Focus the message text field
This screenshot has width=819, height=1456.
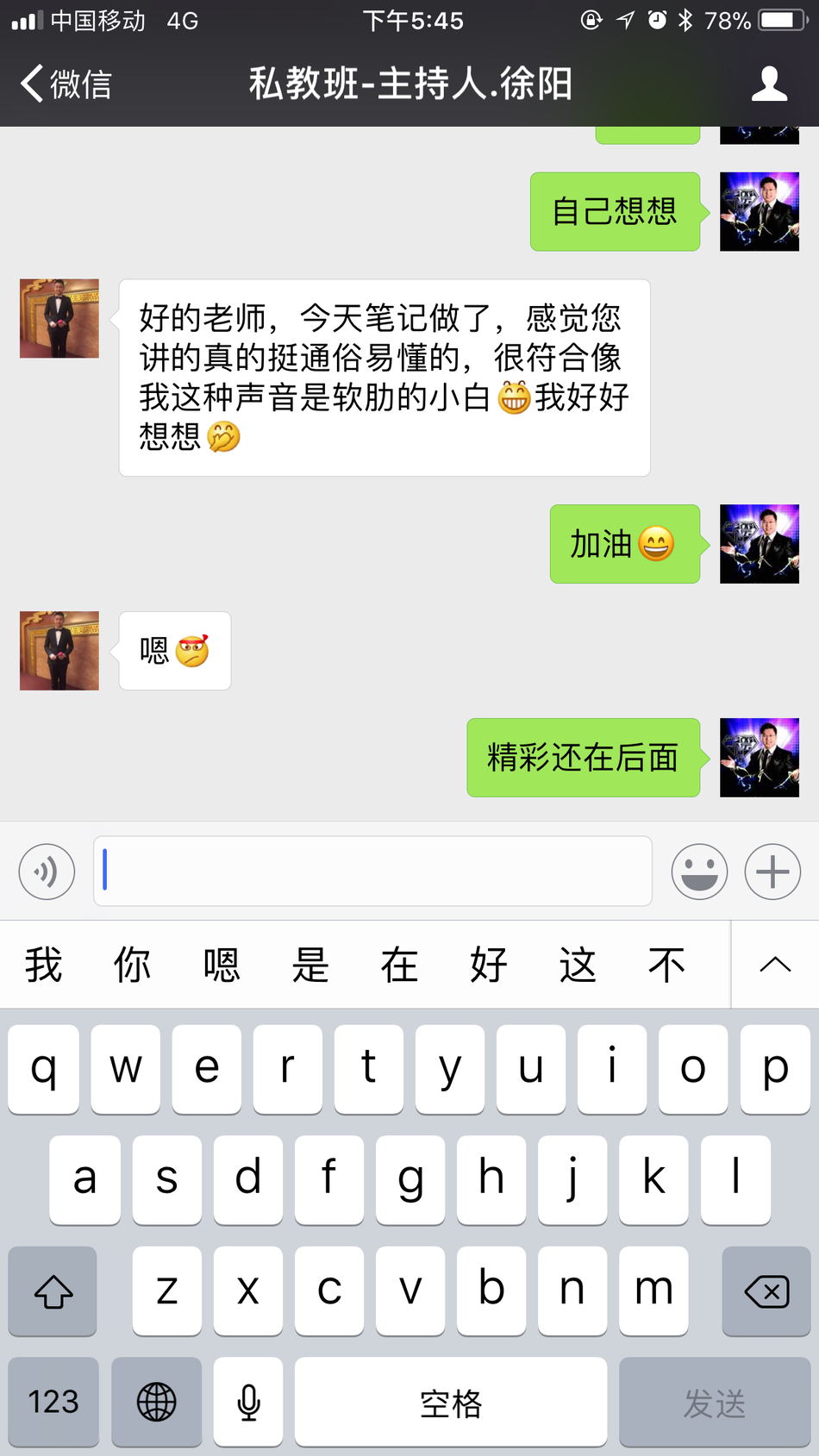372,872
